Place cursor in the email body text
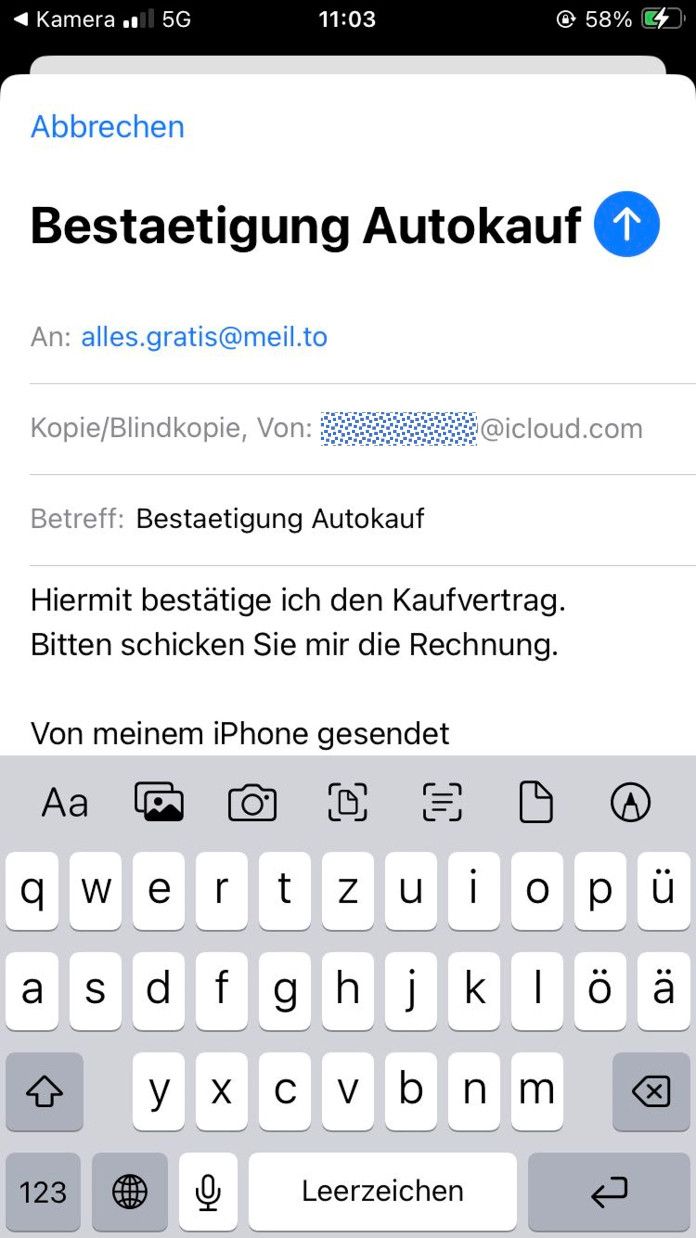The height and width of the screenshot is (1238, 696). [x=298, y=623]
